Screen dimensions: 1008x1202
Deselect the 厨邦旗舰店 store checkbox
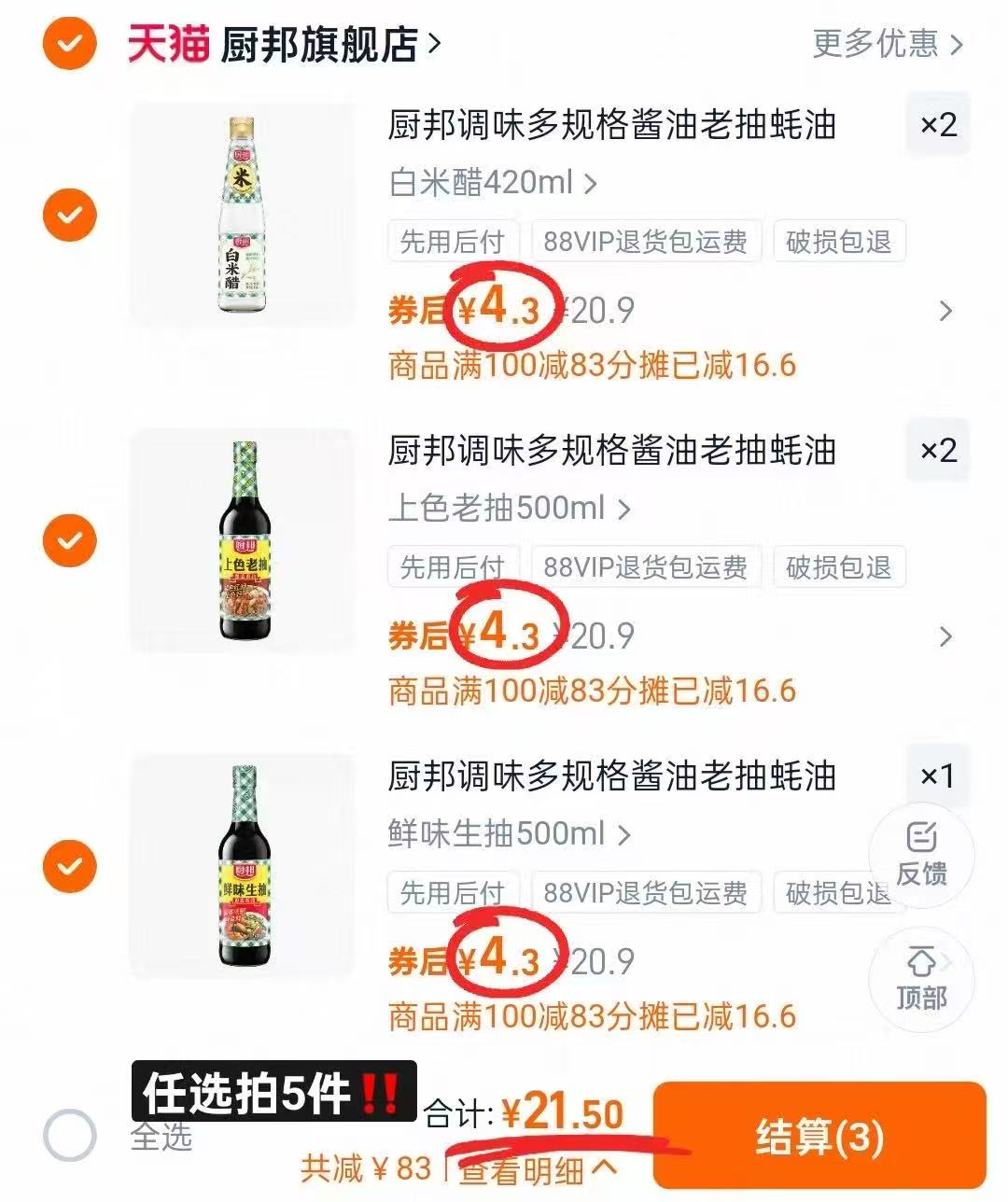68,42
